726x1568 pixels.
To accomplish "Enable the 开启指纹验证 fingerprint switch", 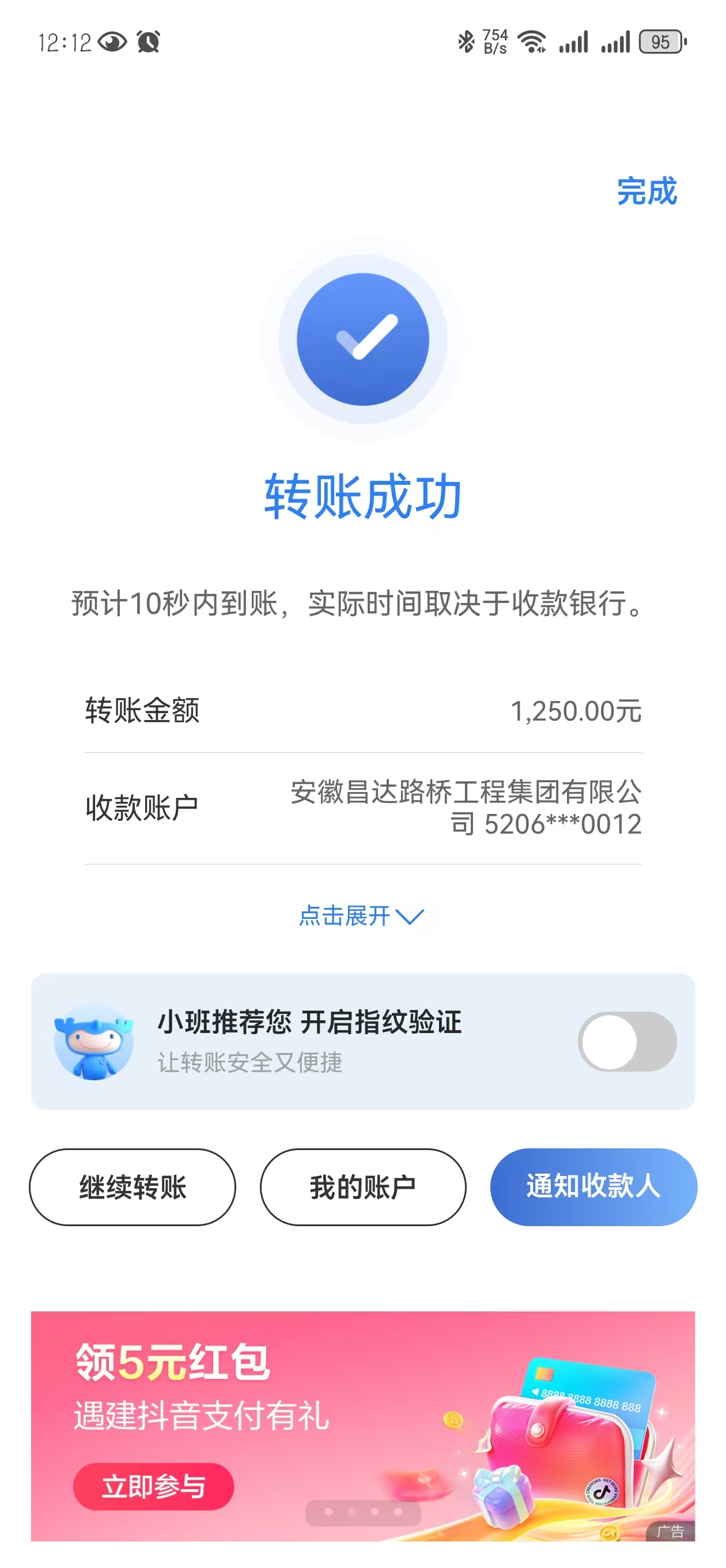I will coord(627,1042).
